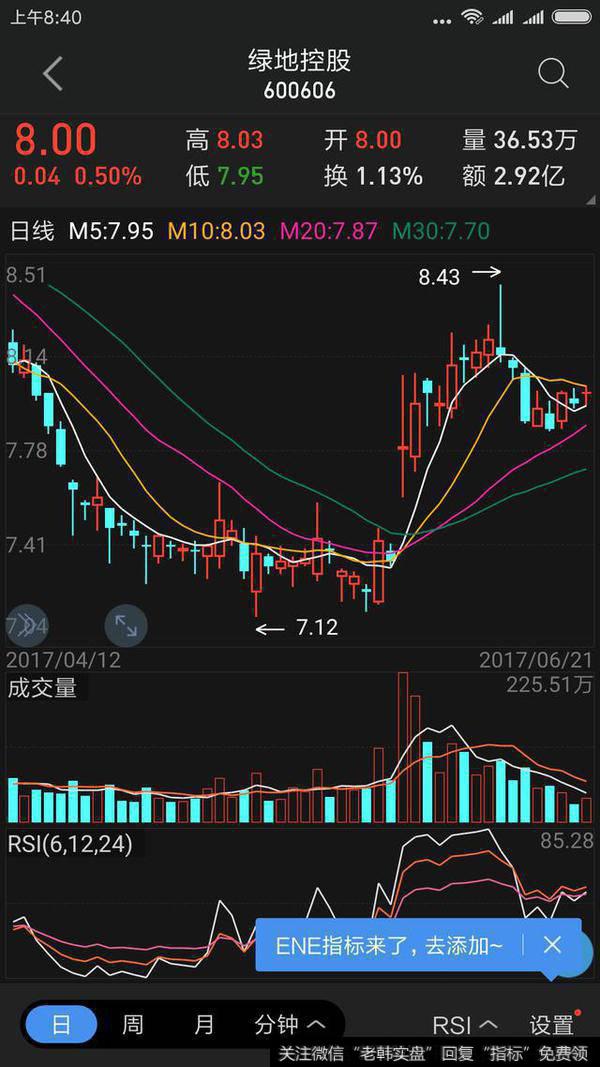Expand the 分钟 minute period options
600x1067 pixels.
point(289,1024)
